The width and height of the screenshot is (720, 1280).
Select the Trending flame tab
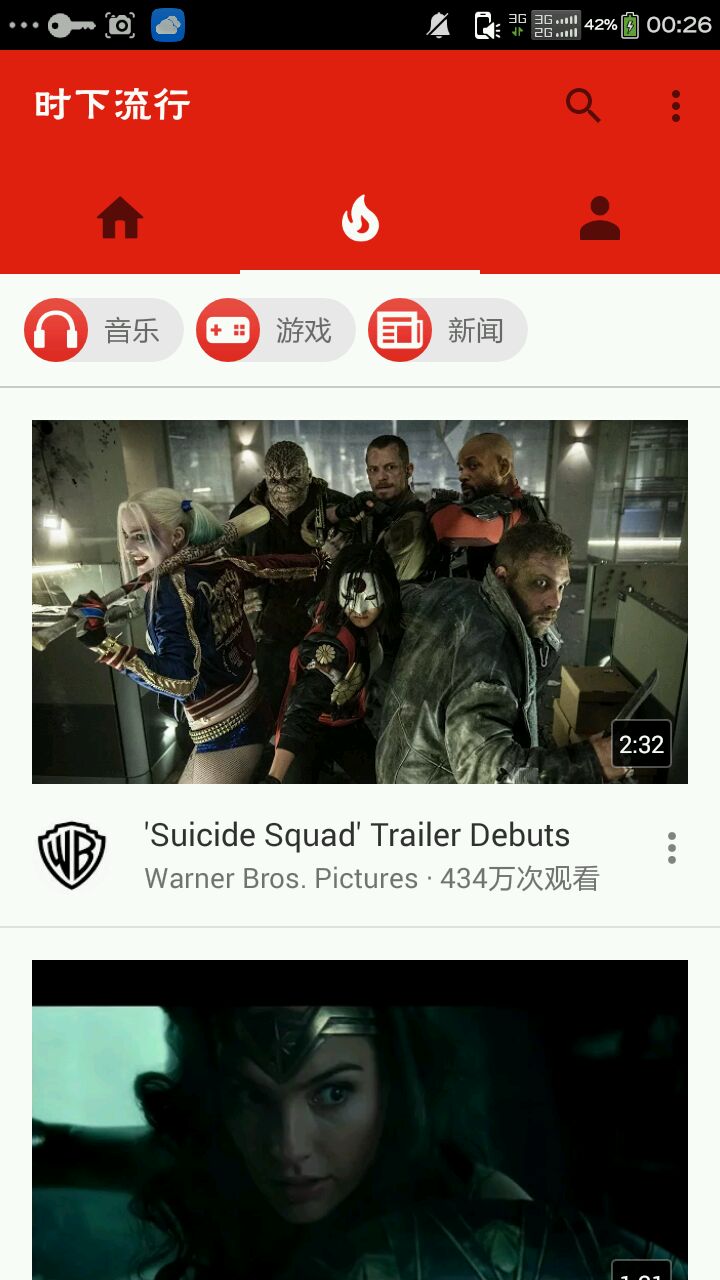point(360,218)
